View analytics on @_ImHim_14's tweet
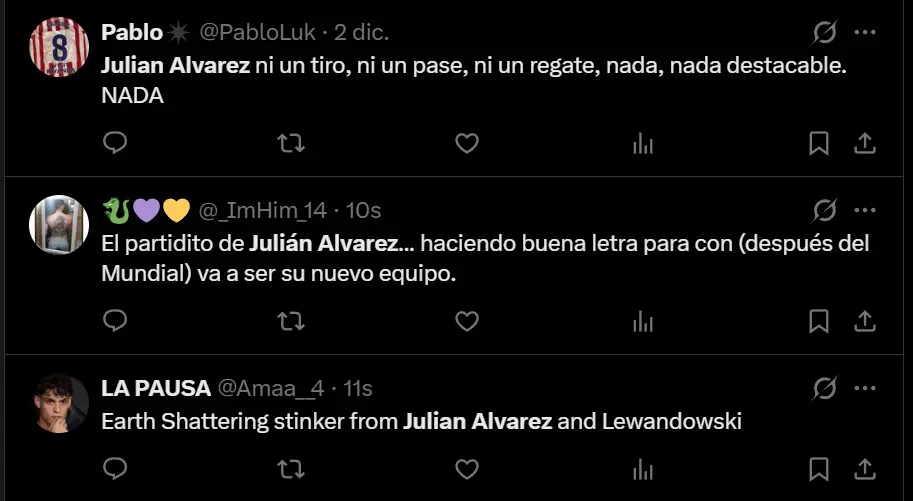913x501 pixels. pos(643,321)
